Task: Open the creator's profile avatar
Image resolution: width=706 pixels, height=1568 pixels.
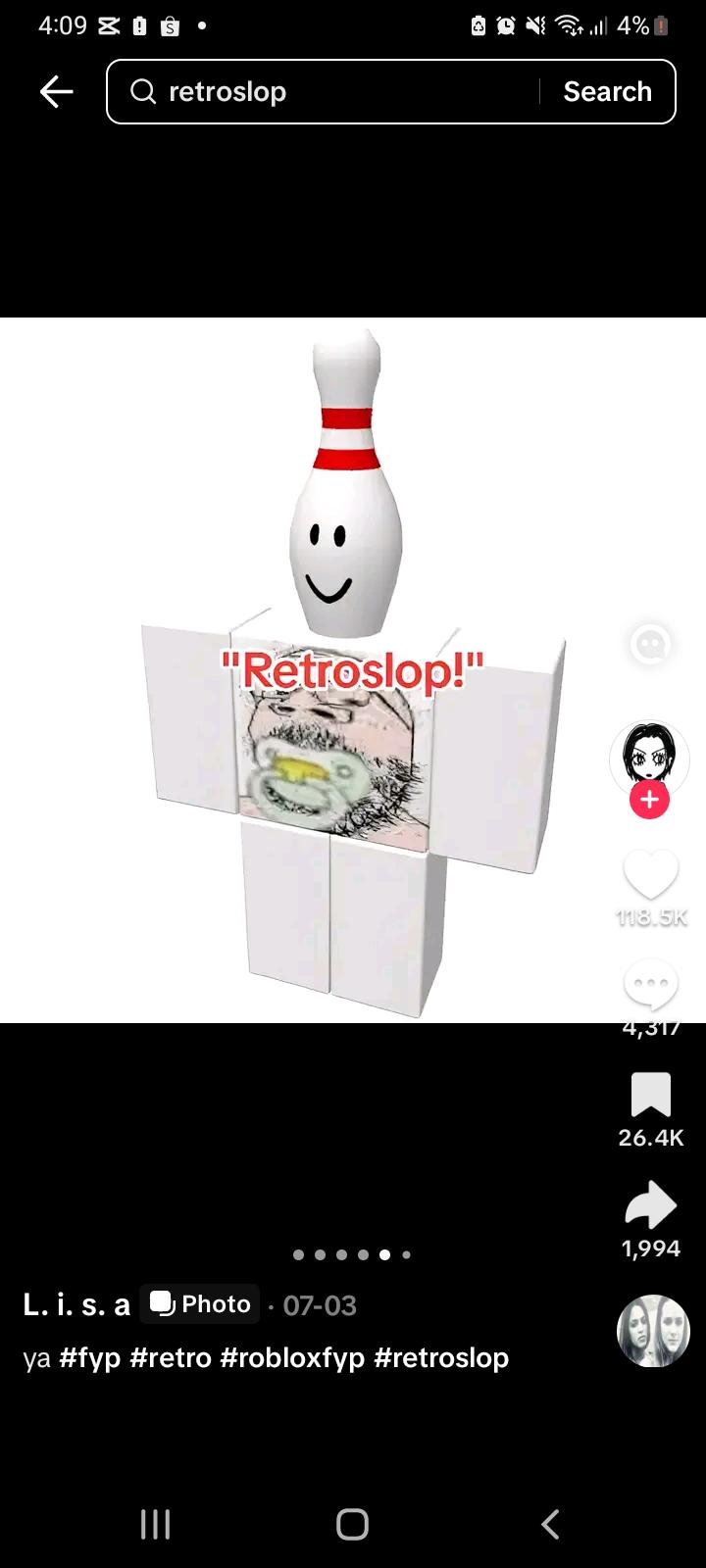Action: 649,757
